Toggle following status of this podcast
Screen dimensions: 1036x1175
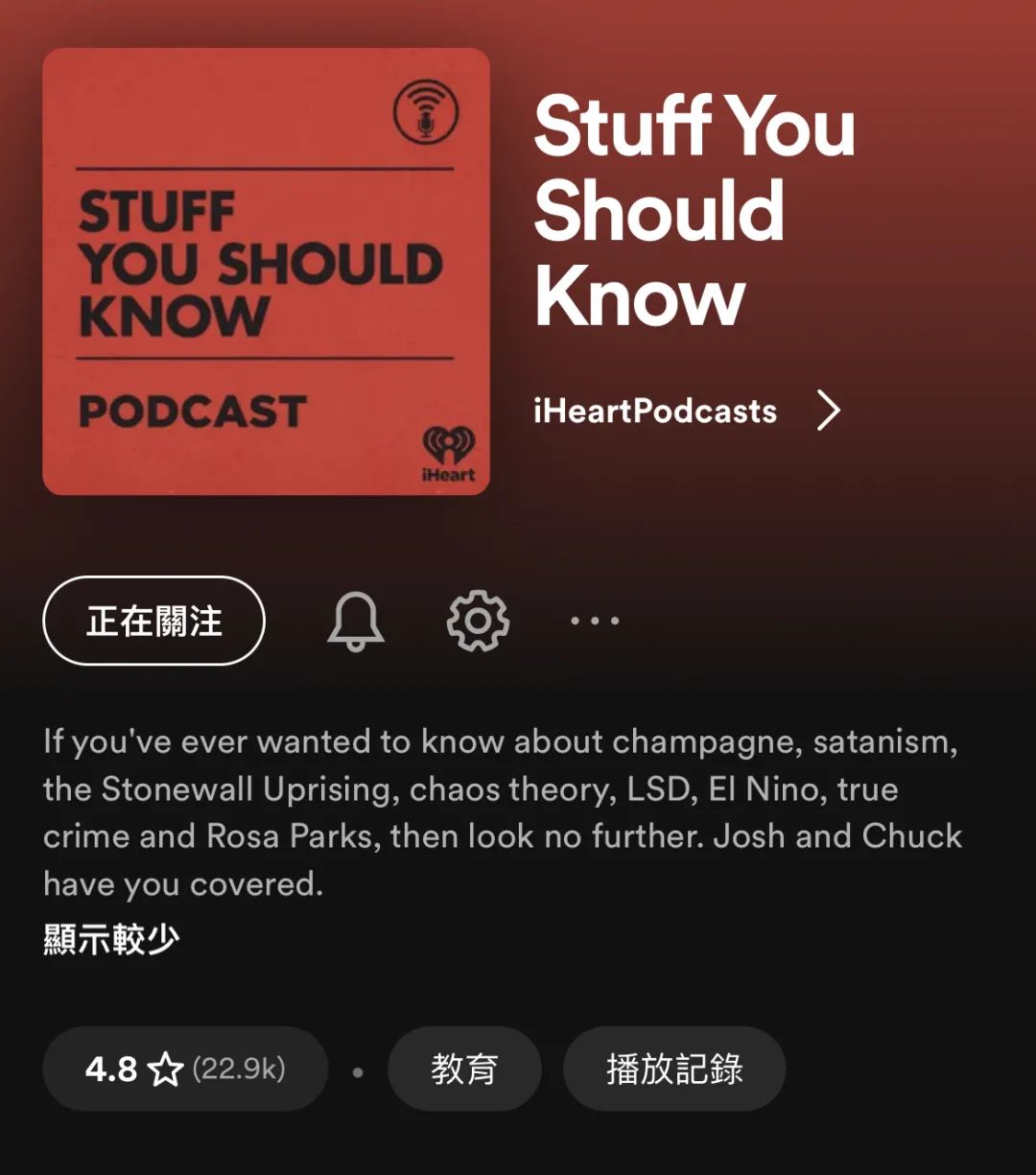153,621
